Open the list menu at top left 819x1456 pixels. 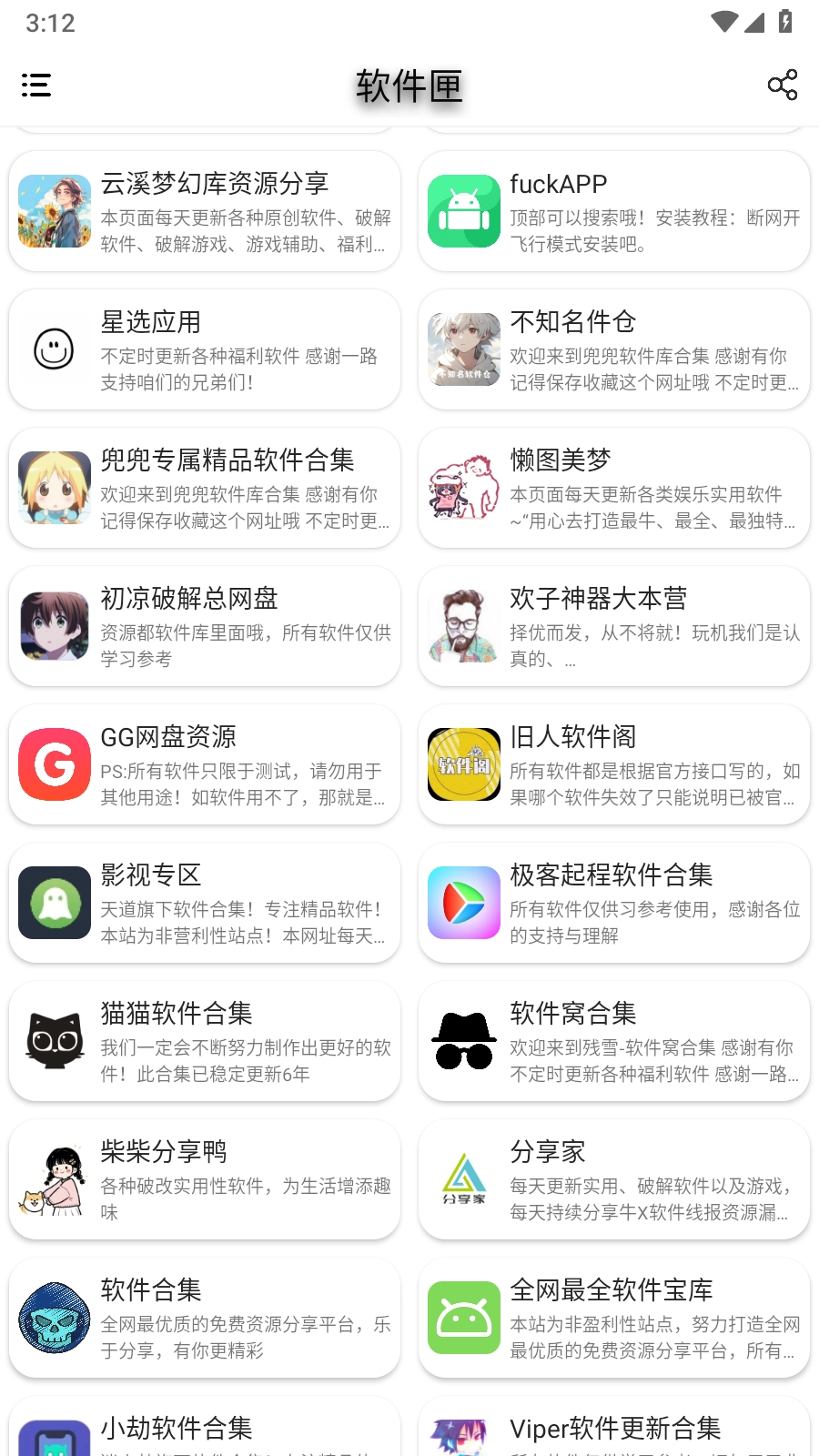click(x=36, y=86)
